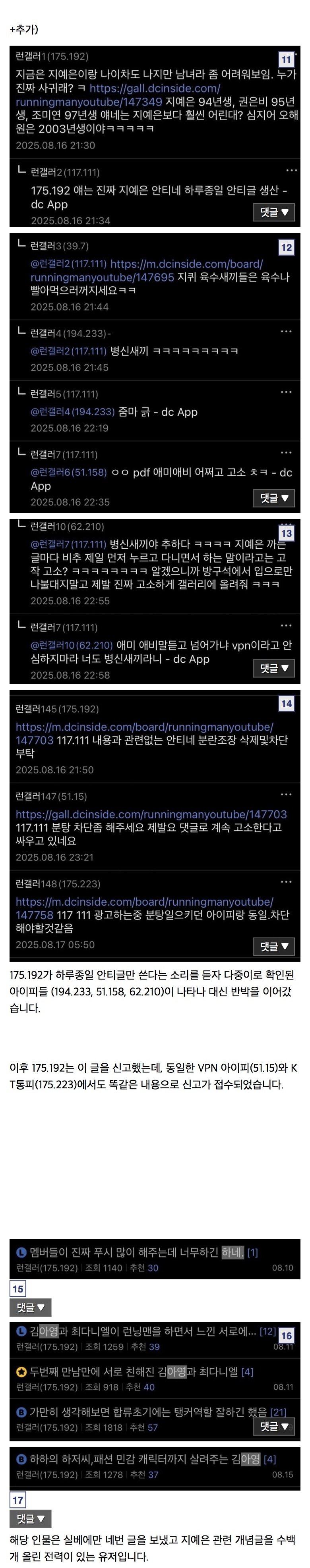This screenshot has height=1568, width=310.
Task: Expand the 댓글 dropdown under image 17
Action: (30, 1519)
